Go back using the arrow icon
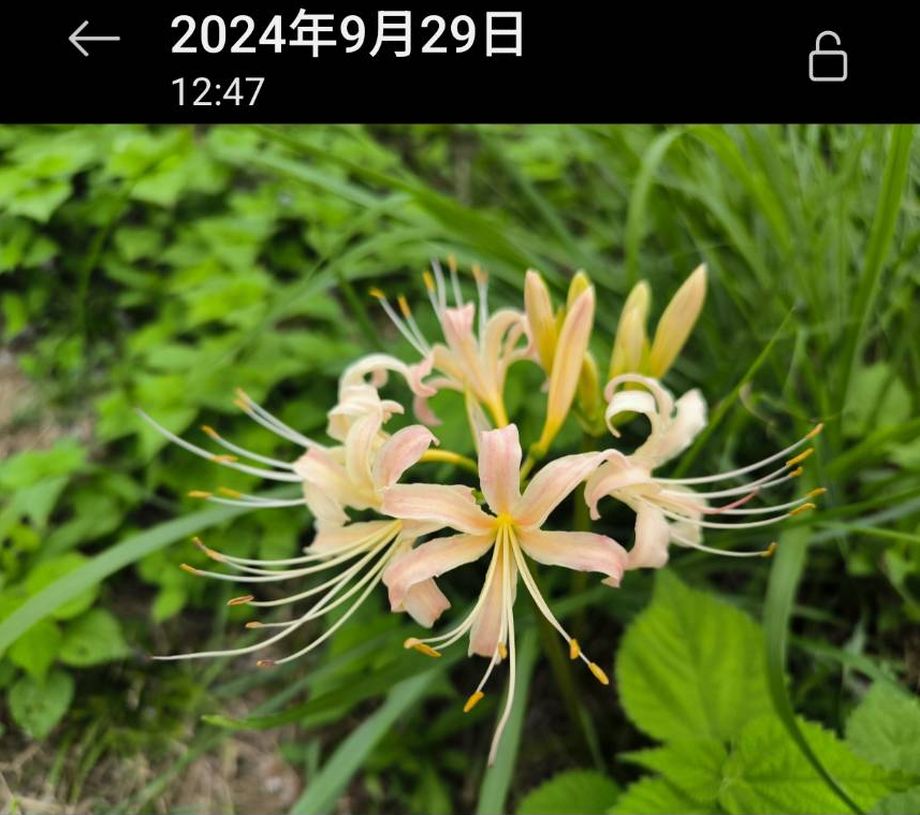The width and height of the screenshot is (920, 815). [x=94, y=39]
